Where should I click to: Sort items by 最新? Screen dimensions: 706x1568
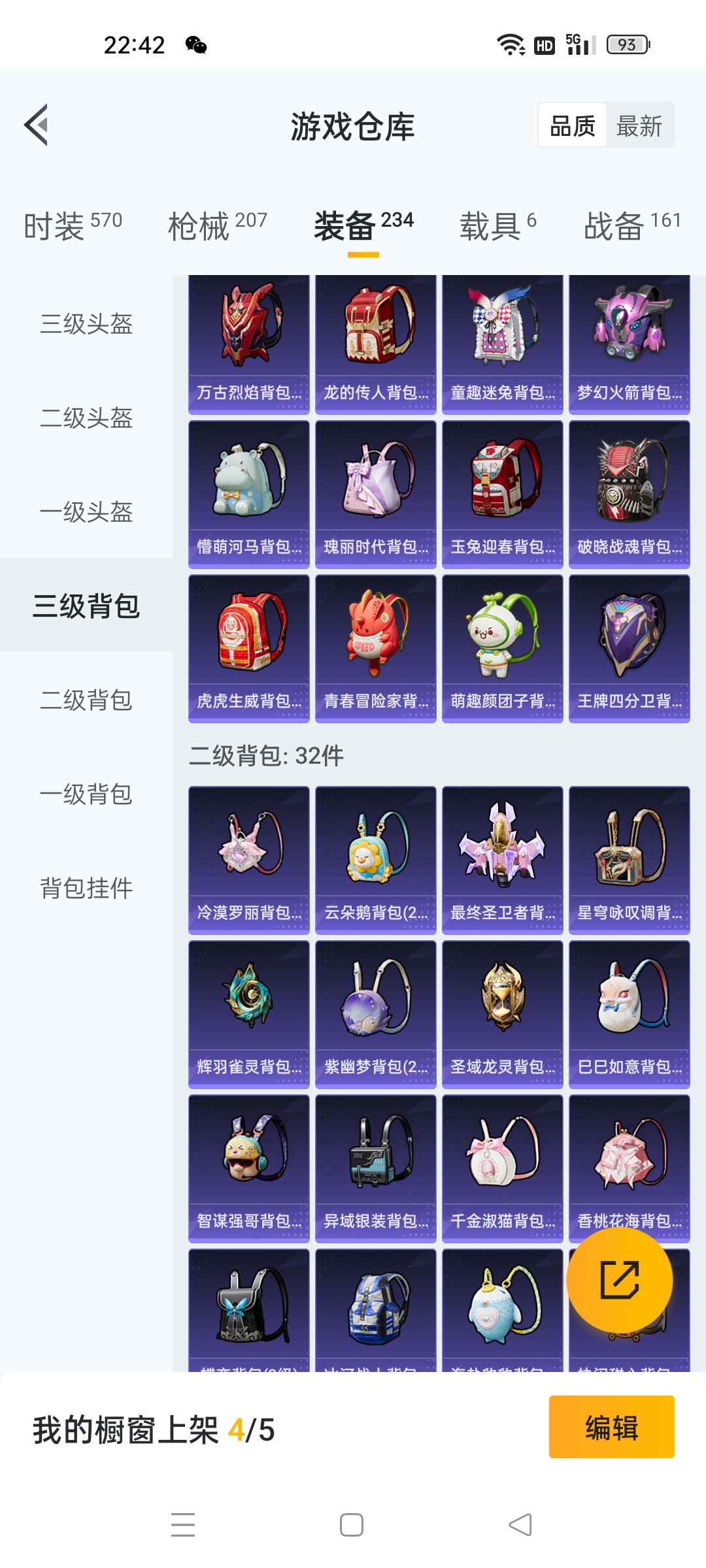pos(639,126)
